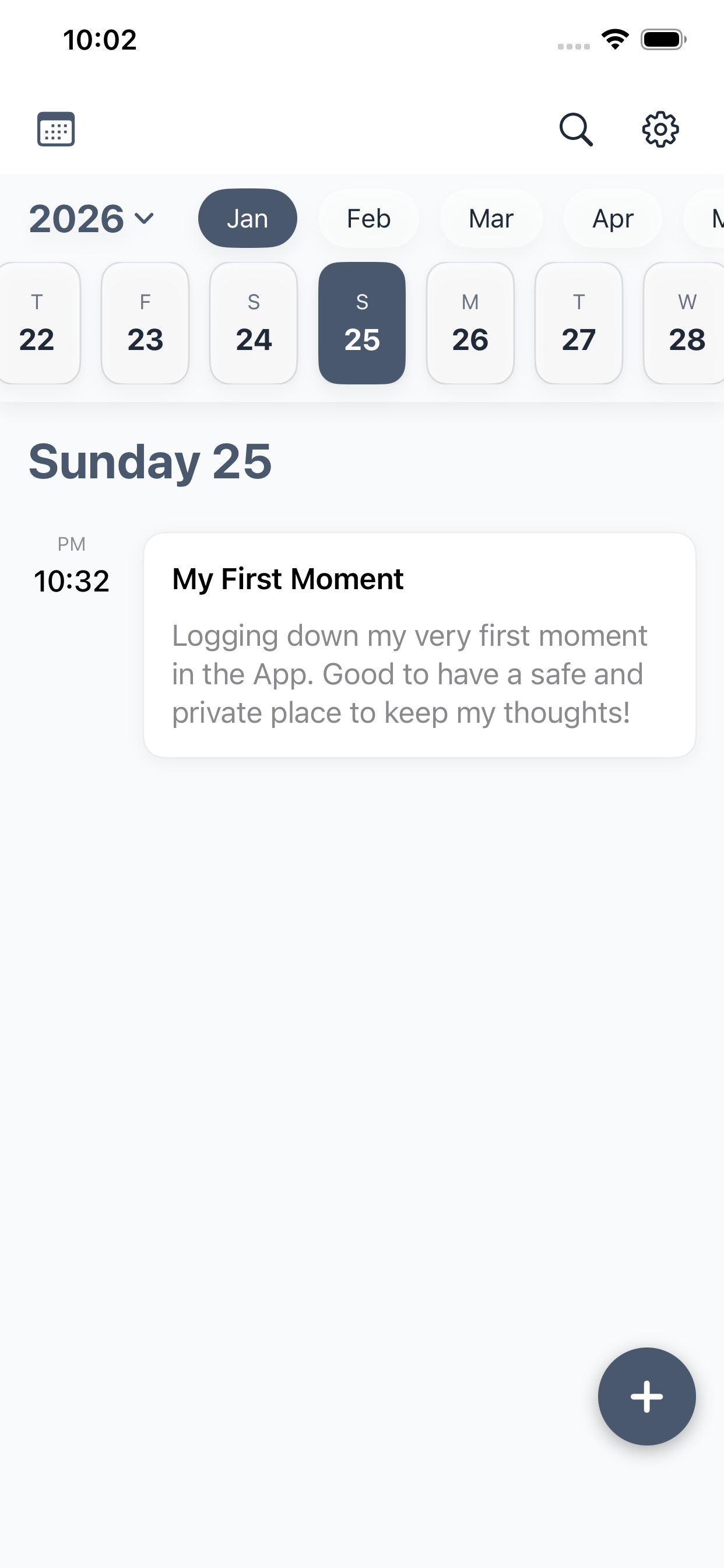Open the search magnifier
Viewport: 724px width, 1568px height.
point(575,129)
